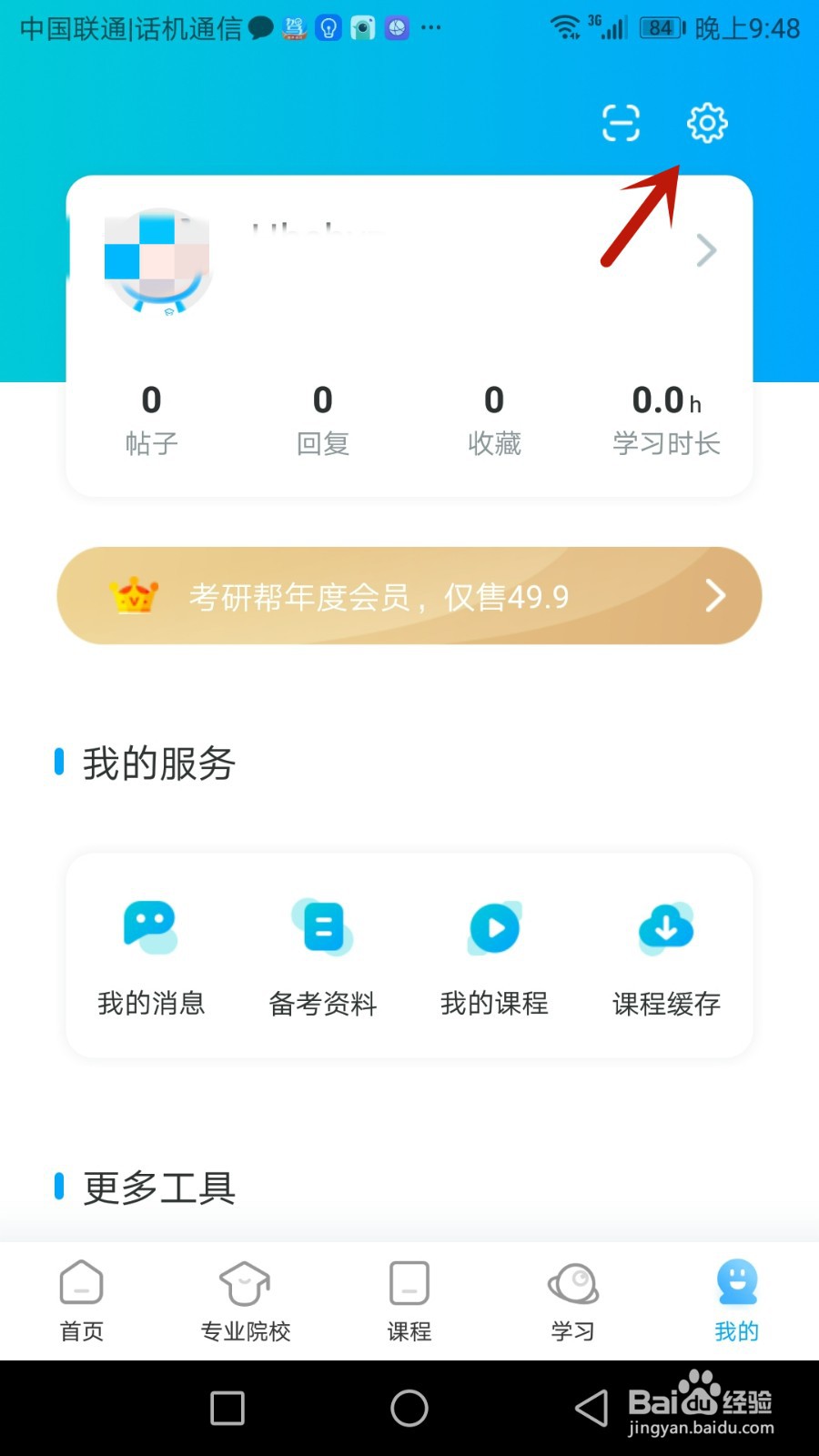Open recent apps from navigation bar

coord(227,1408)
